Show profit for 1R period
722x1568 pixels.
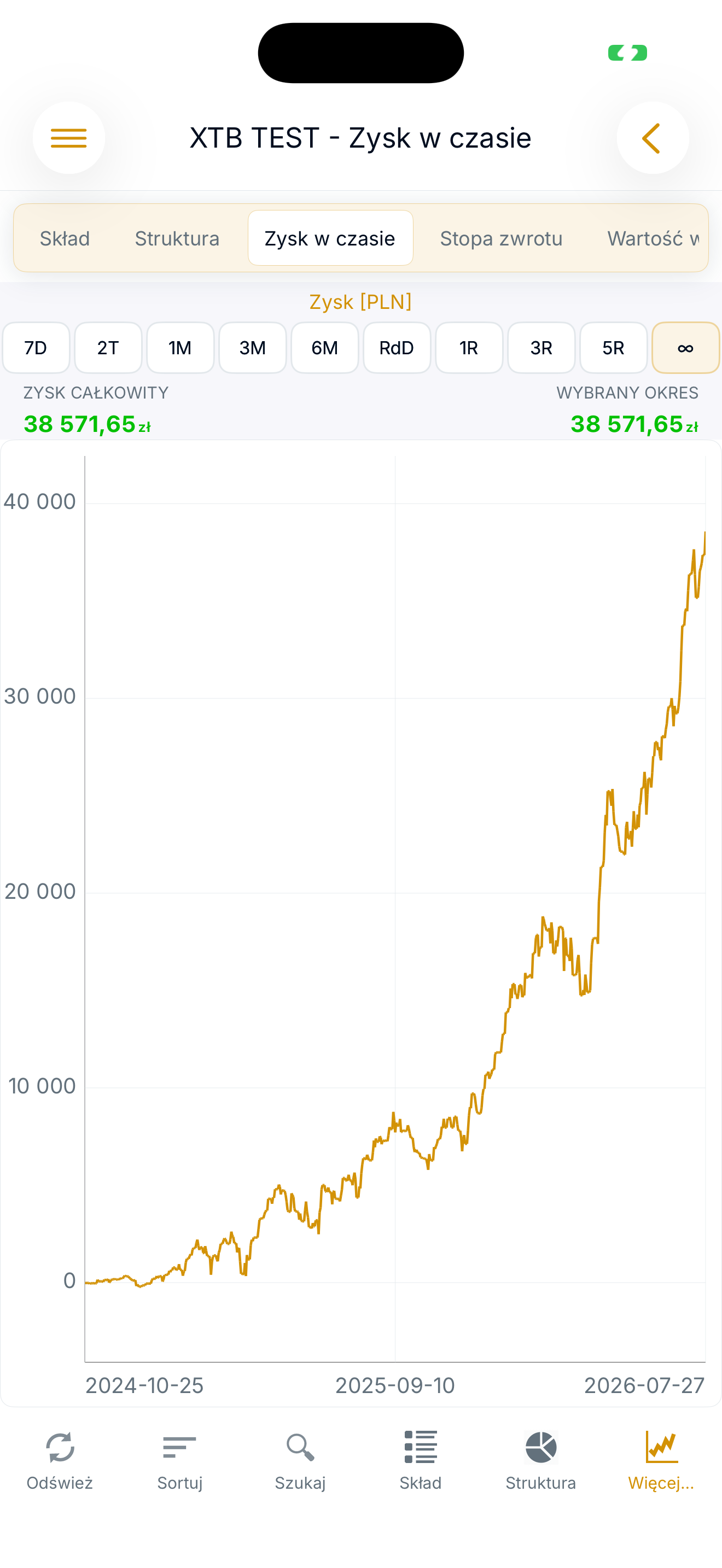(469, 348)
